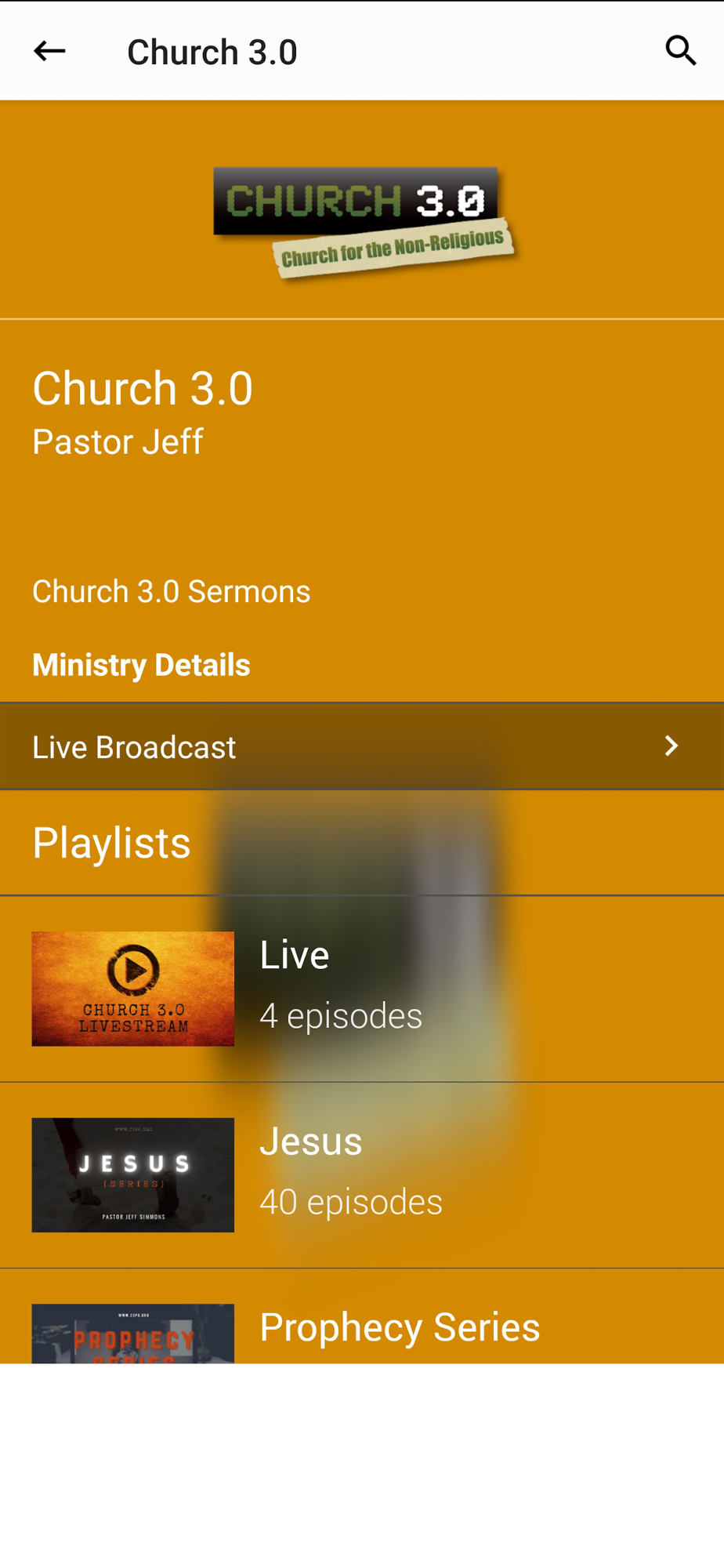Open the Live Broadcast row
This screenshot has width=724, height=1568.
361,746
